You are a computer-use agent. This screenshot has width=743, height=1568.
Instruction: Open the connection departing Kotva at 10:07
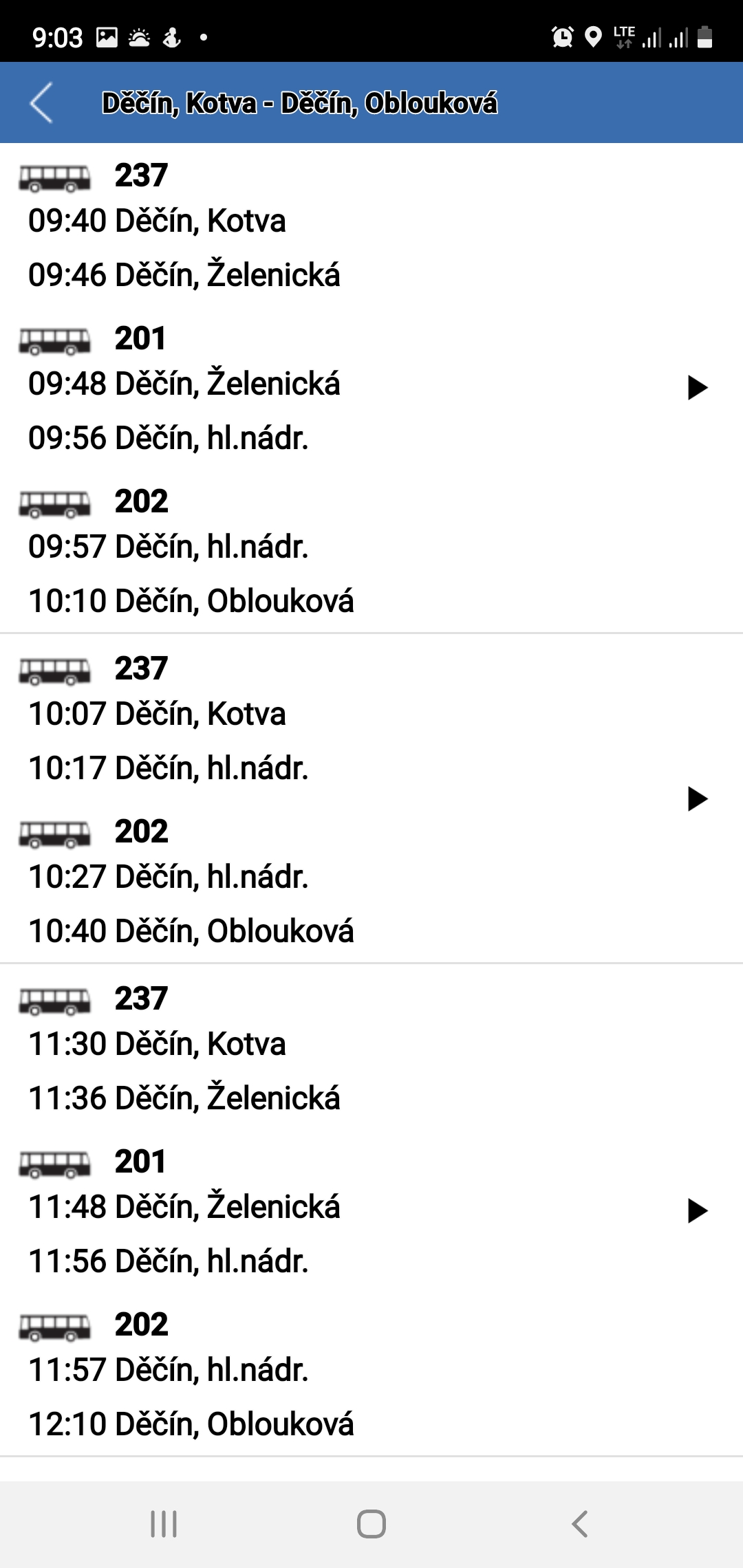[x=371, y=798]
